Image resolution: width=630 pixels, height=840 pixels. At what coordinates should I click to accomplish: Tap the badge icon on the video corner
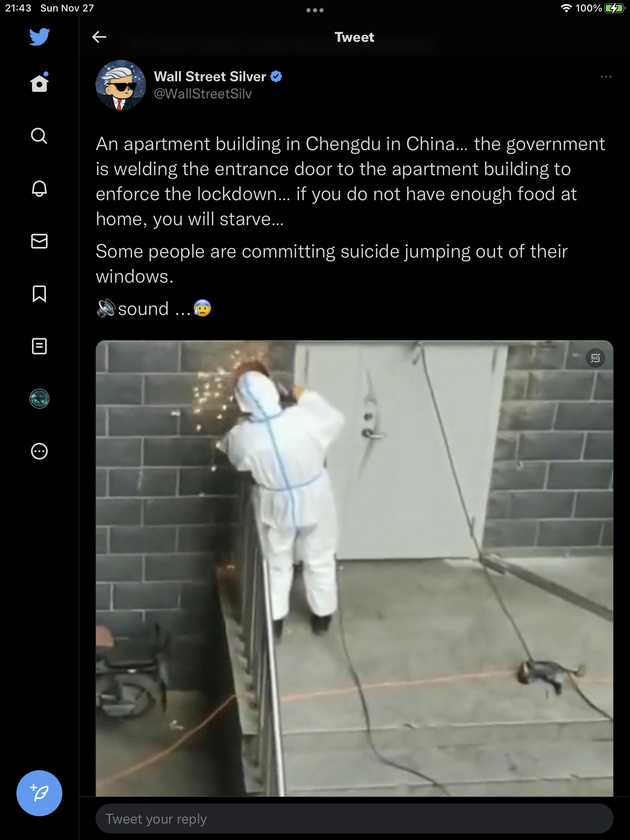[x=595, y=358]
